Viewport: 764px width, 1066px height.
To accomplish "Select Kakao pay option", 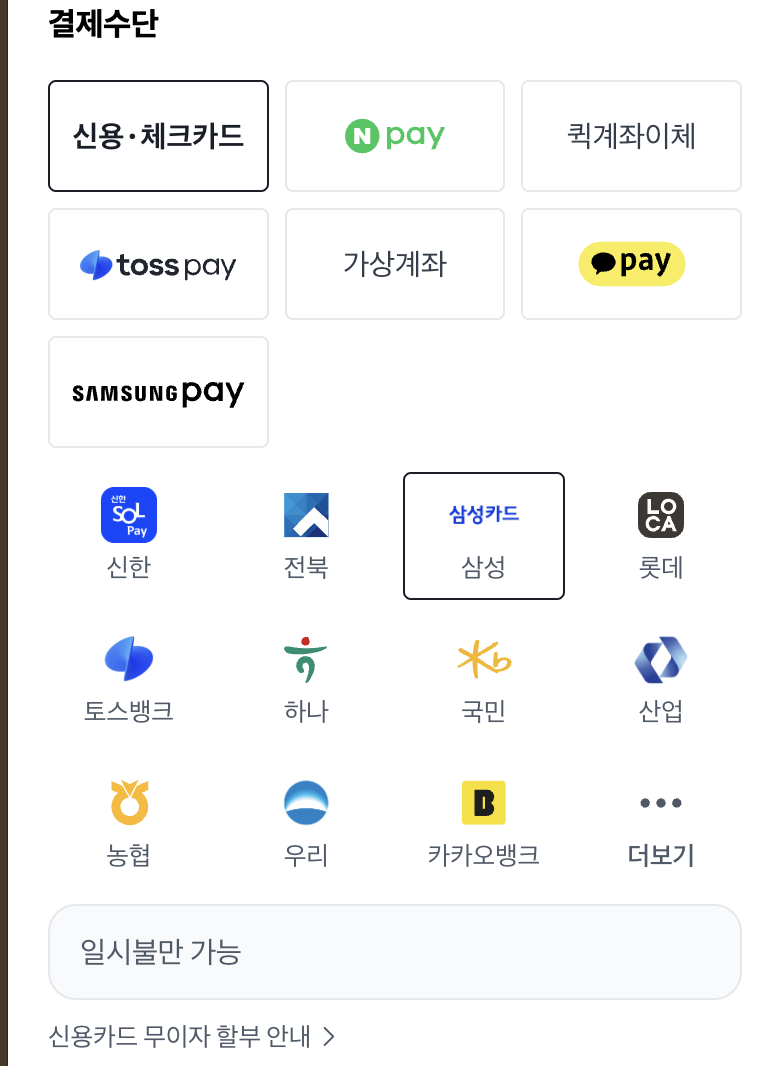I will 631,264.
